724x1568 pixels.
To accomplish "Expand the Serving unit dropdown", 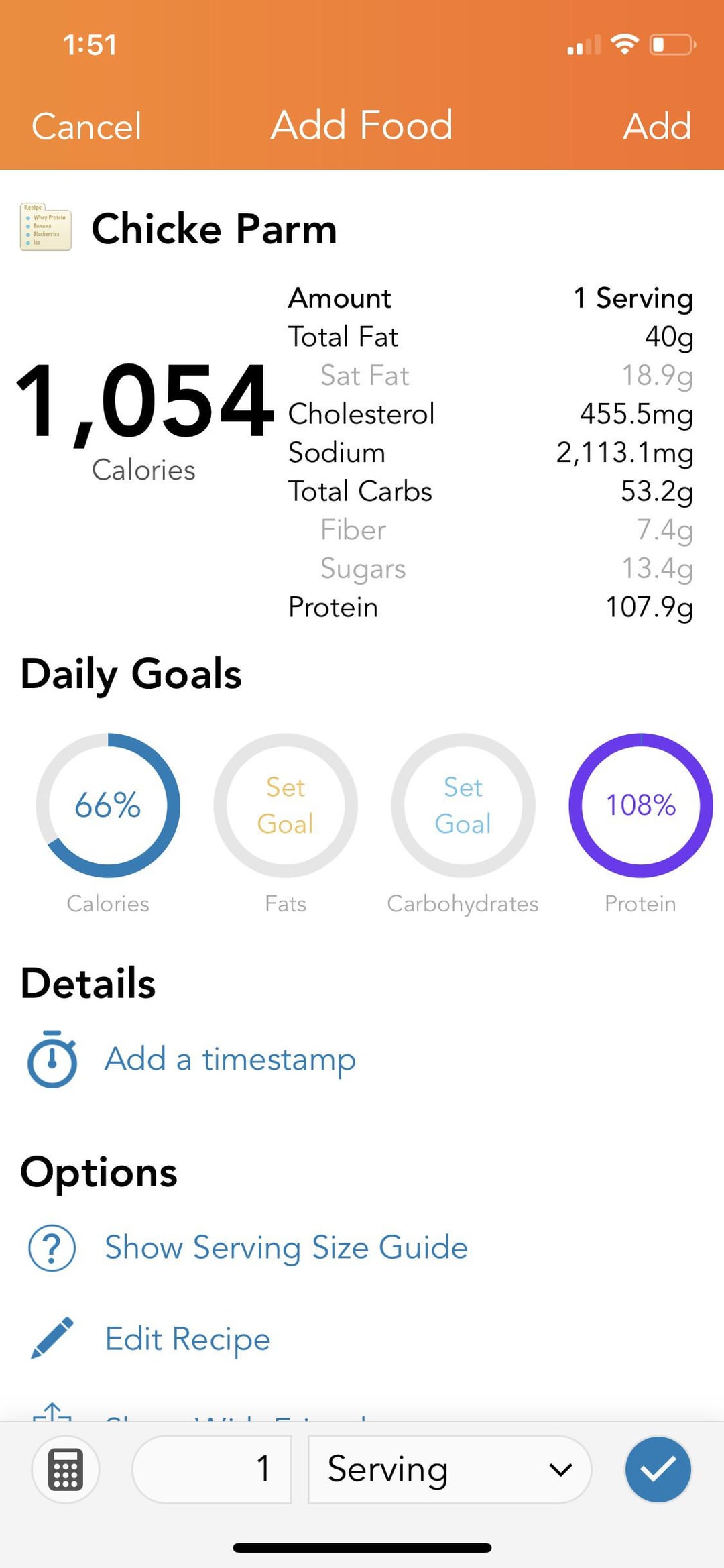I will 449,1469.
